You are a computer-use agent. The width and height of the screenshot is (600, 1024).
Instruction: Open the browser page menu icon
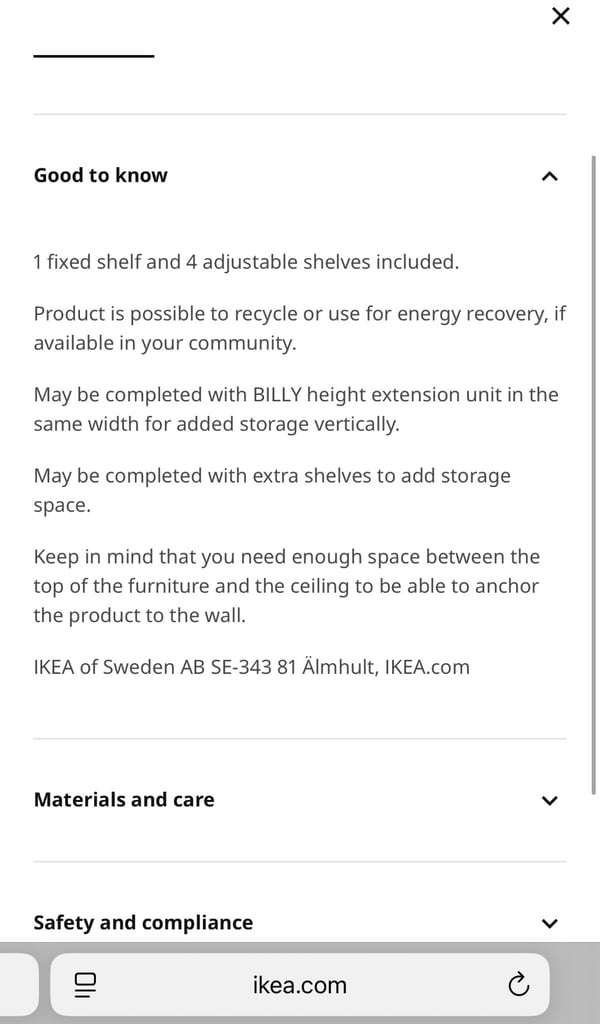click(x=85, y=985)
